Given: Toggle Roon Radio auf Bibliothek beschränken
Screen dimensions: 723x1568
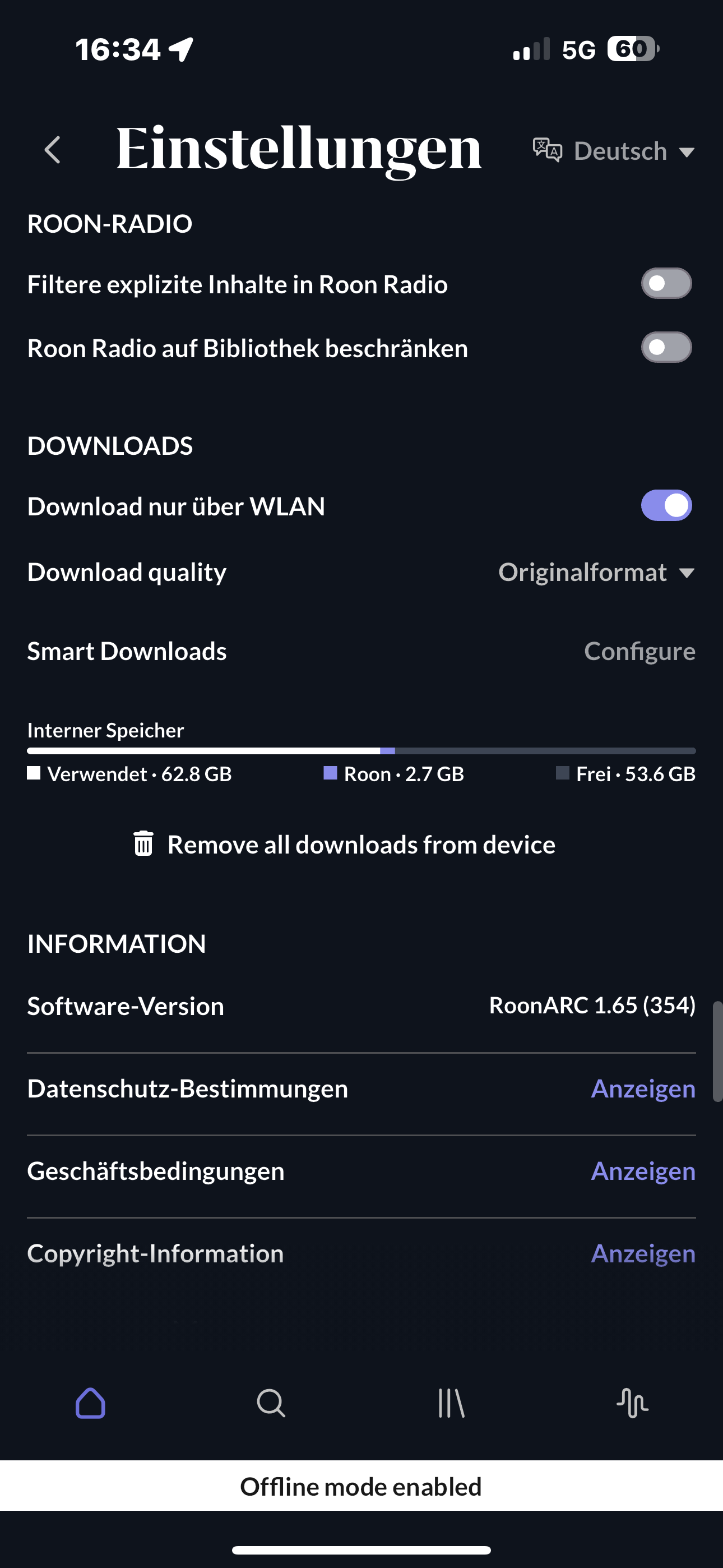Looking at the screenshot, I should pos(666,348).
